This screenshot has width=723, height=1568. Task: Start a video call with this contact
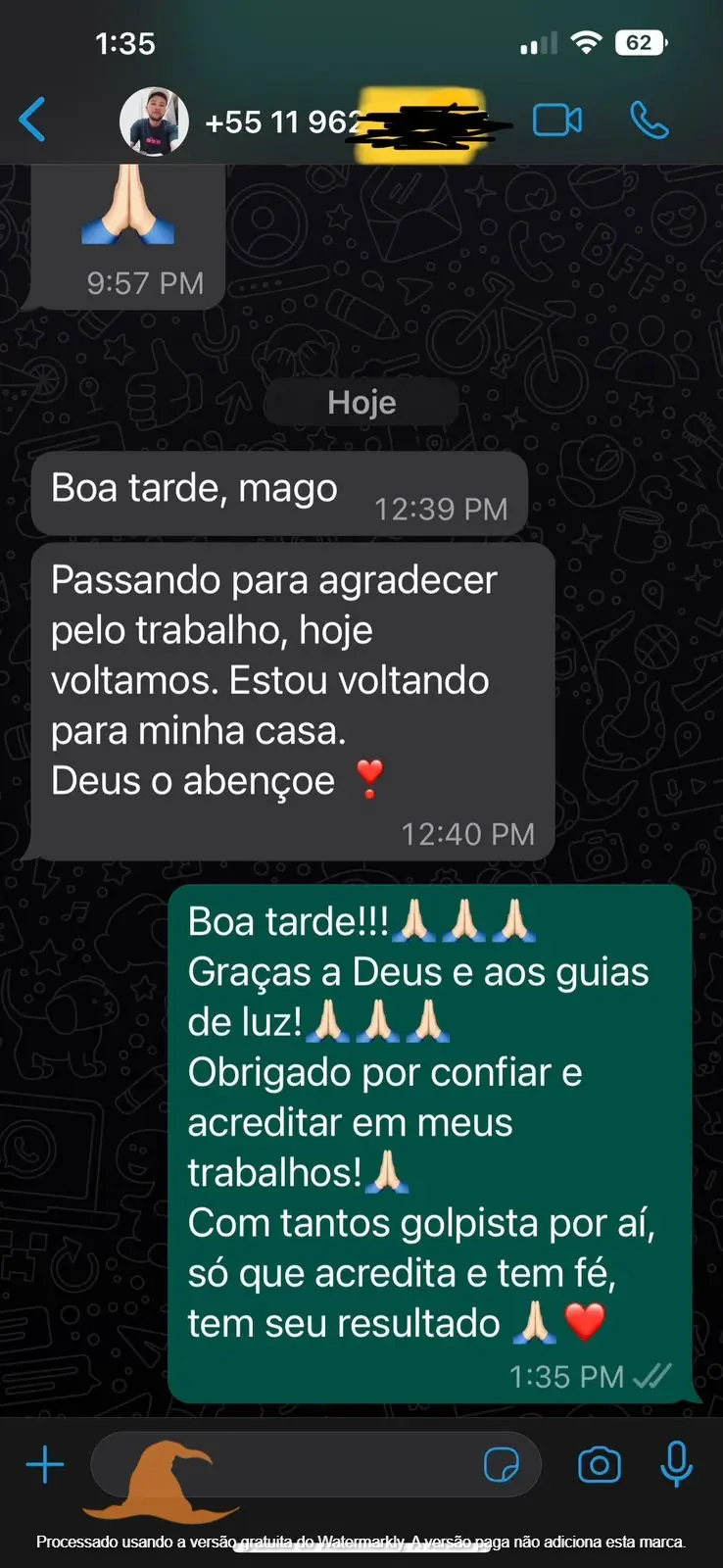click(x=556, y=121)
